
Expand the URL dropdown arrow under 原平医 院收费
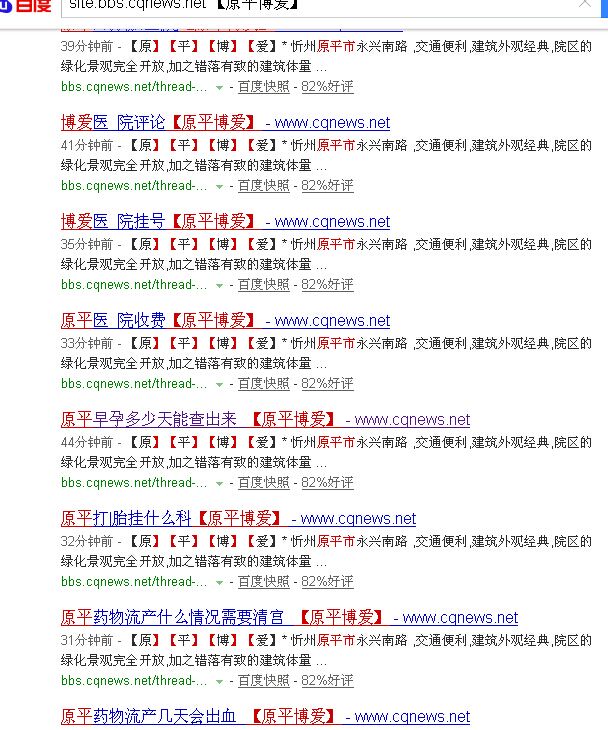[219, 385]
